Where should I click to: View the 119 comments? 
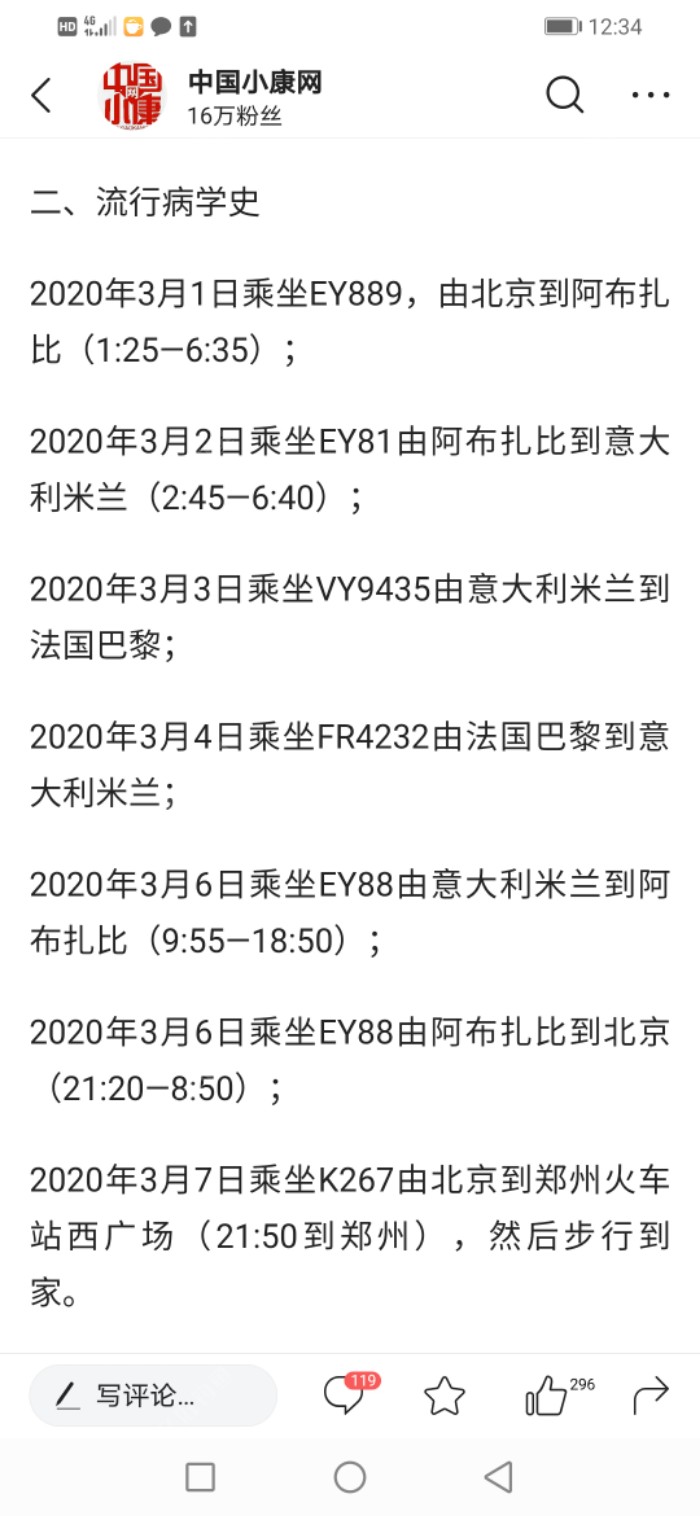(345, 1395)
